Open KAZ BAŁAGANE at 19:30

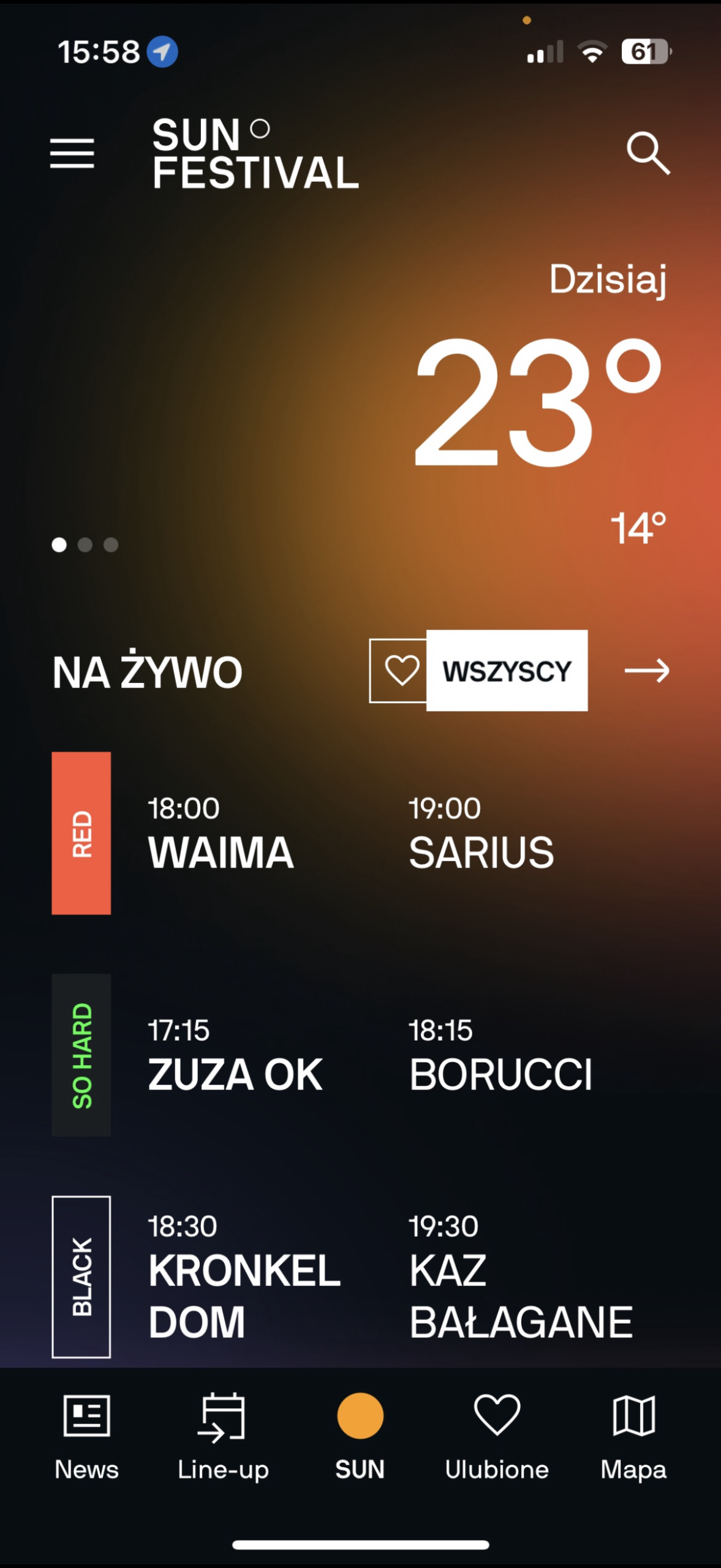521,1278
